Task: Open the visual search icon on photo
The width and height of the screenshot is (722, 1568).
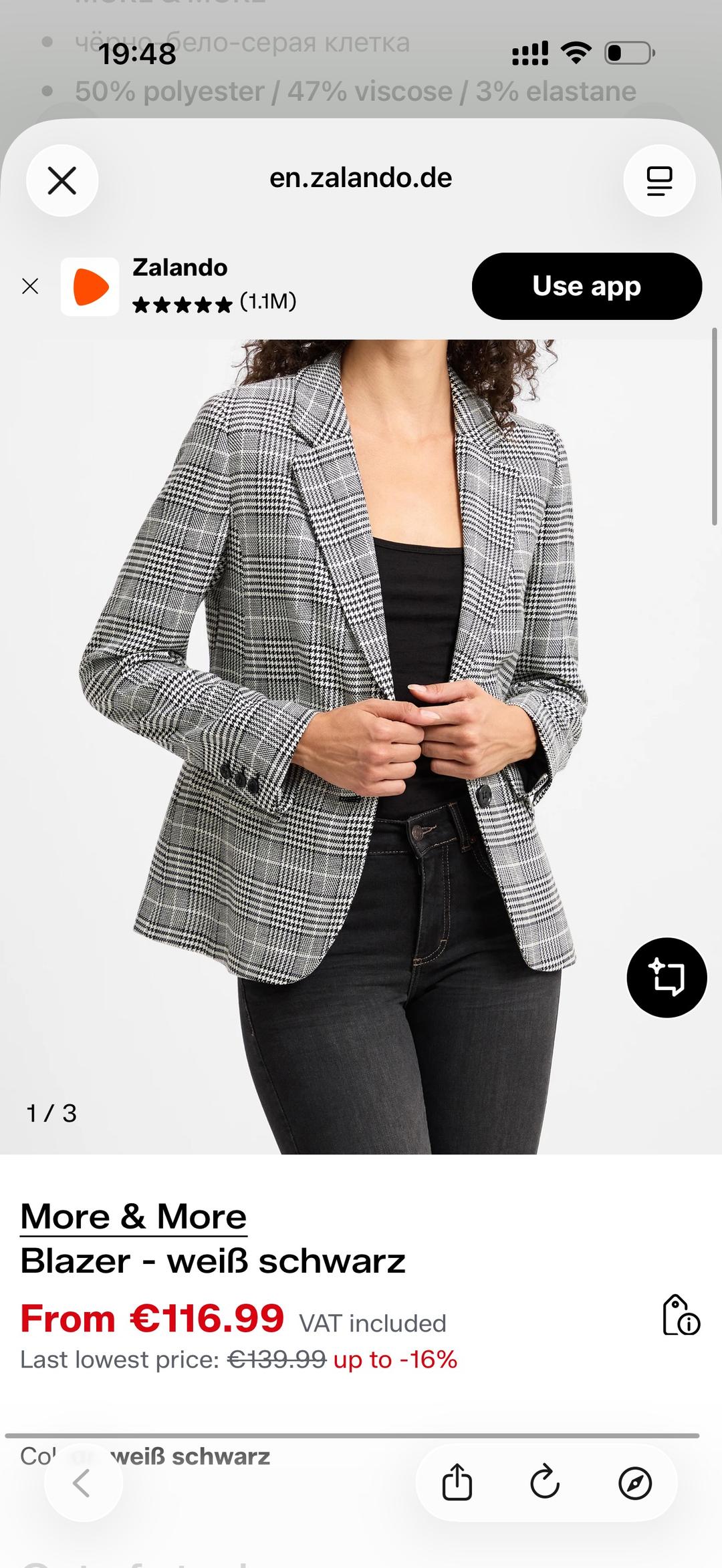Action: 667,977
